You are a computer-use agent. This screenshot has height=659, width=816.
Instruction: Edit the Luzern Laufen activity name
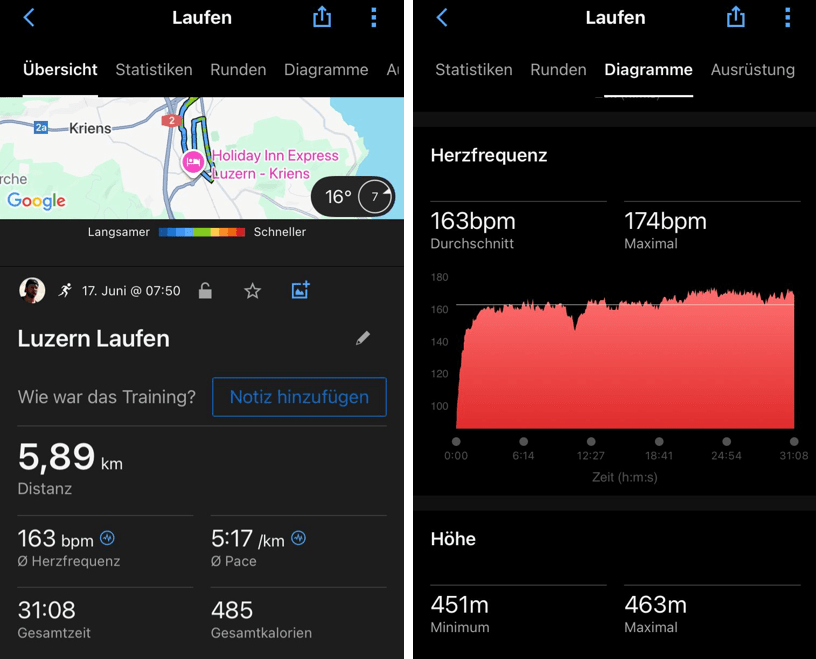[x=363, y=339]
